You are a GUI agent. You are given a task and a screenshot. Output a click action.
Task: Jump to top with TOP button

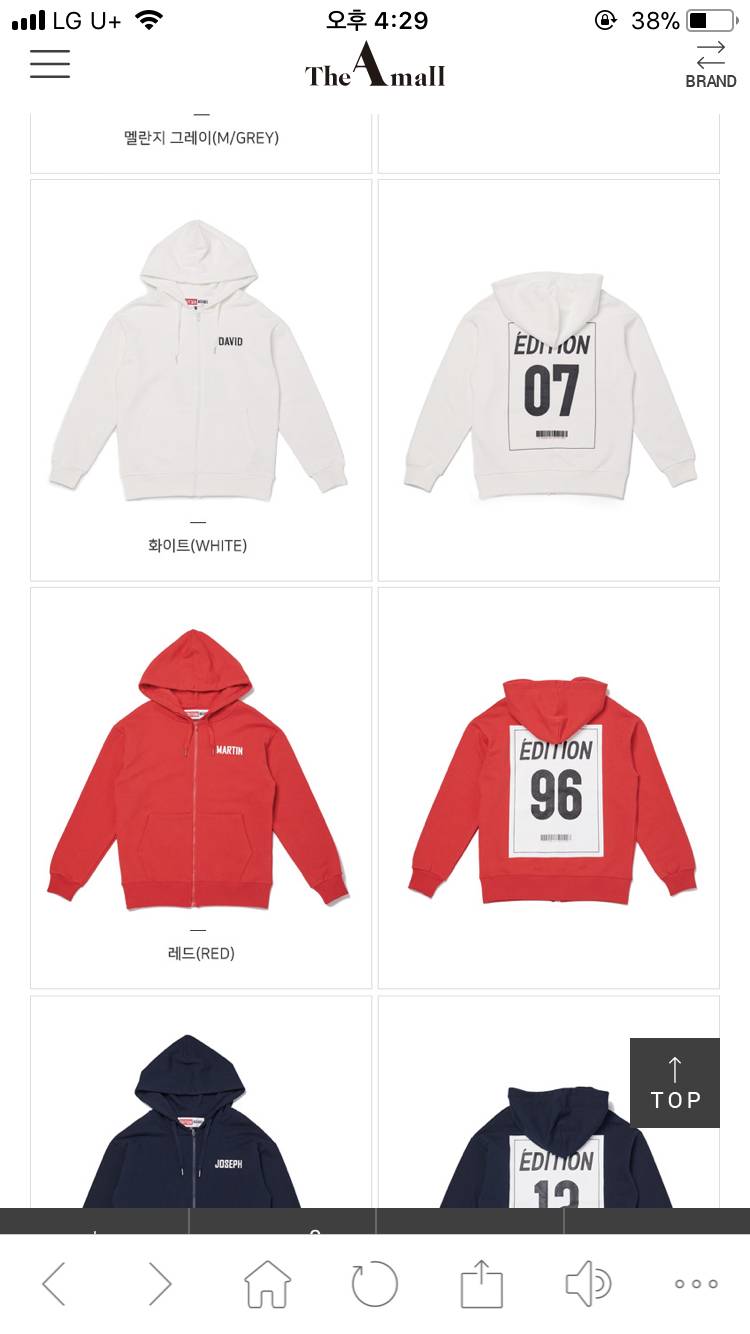coord(674,1083)
